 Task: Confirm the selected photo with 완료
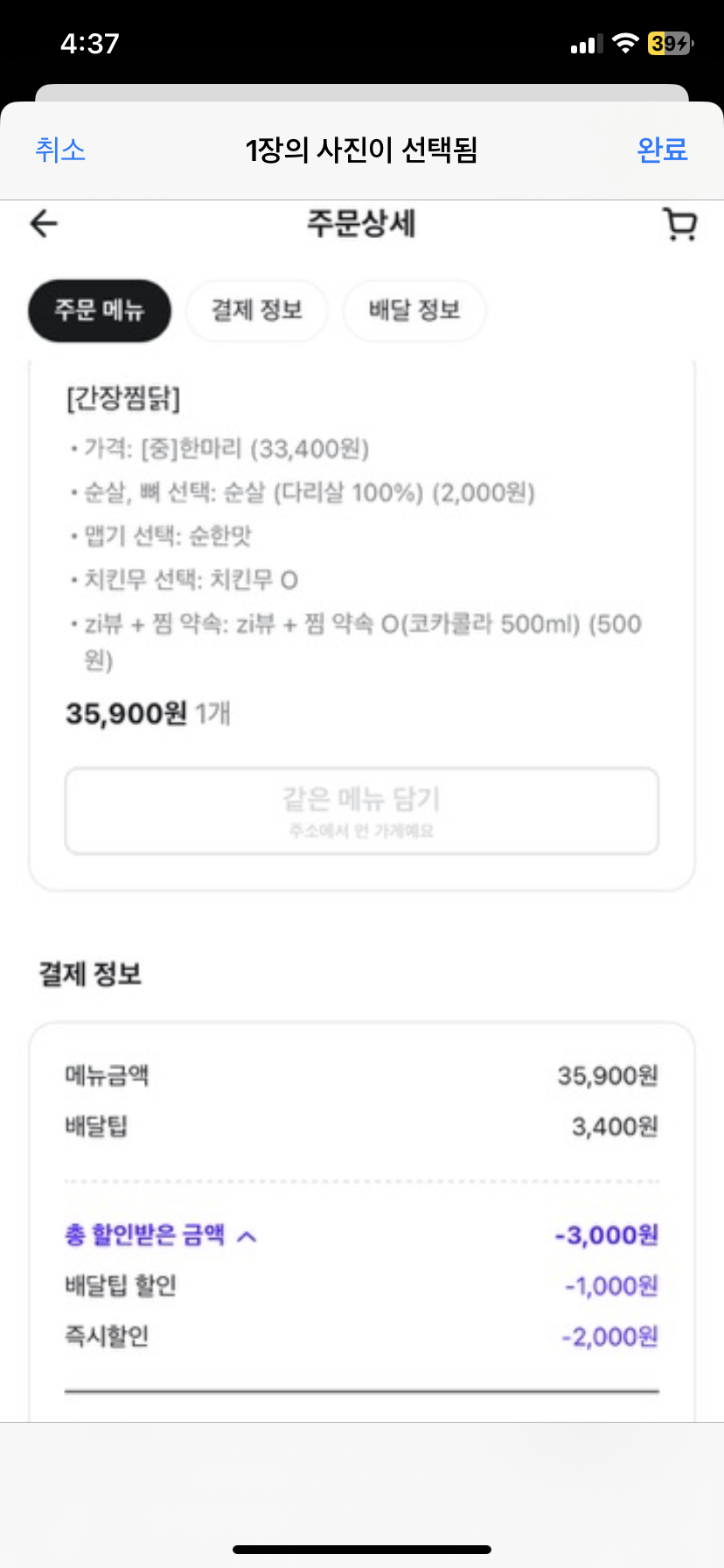pyautogui.click(x=662, y=150)
